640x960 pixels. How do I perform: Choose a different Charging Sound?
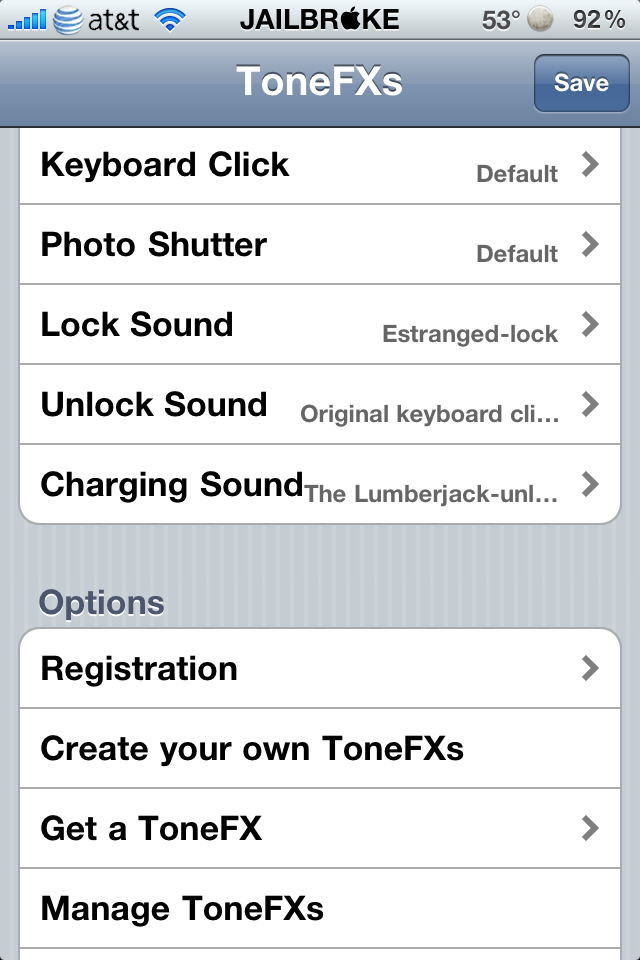click(x=320, y=485)
